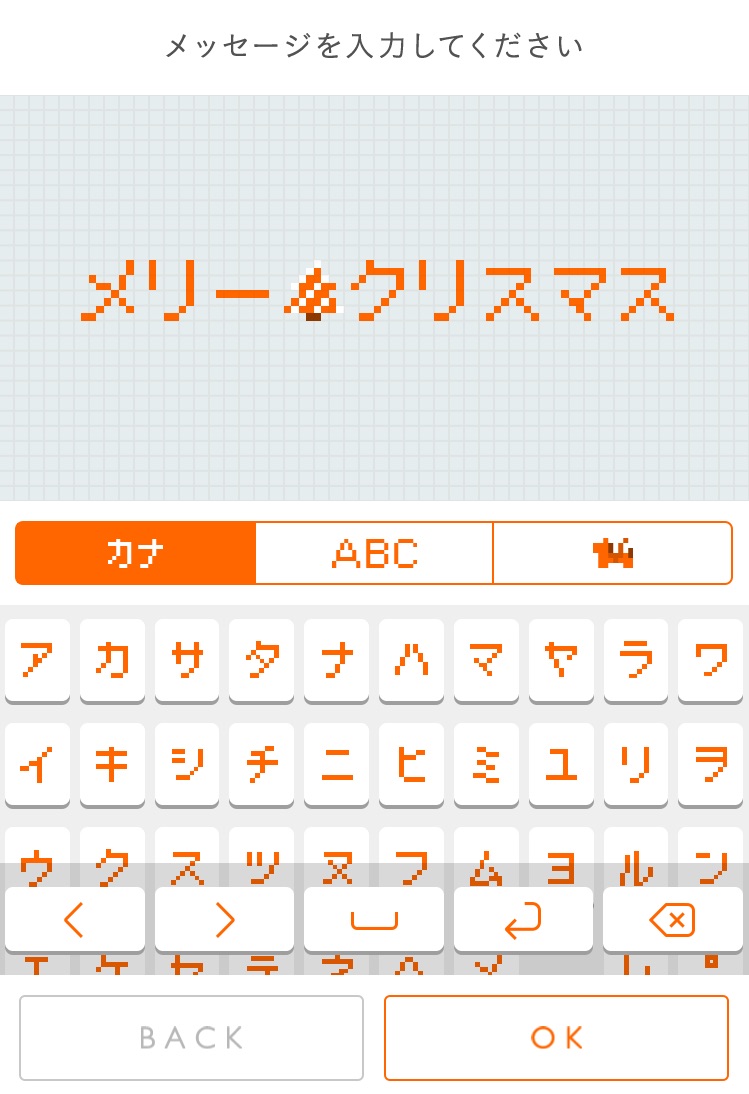The image size is (749, 1094).
Task: Insert the キ character
Action: [112, 764]
